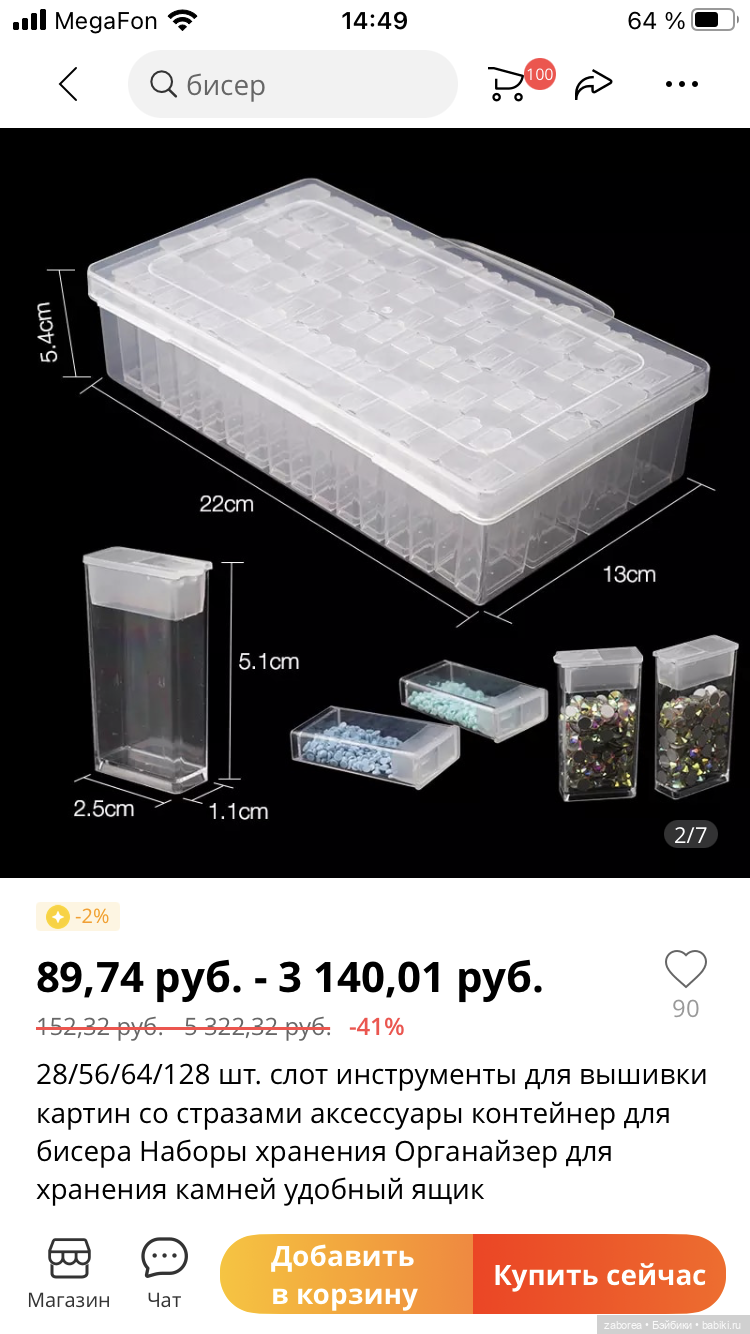The width and height of the screenshot is (750, 1334).
Task: Tap the search field with бисер
Action: point(292,85)
